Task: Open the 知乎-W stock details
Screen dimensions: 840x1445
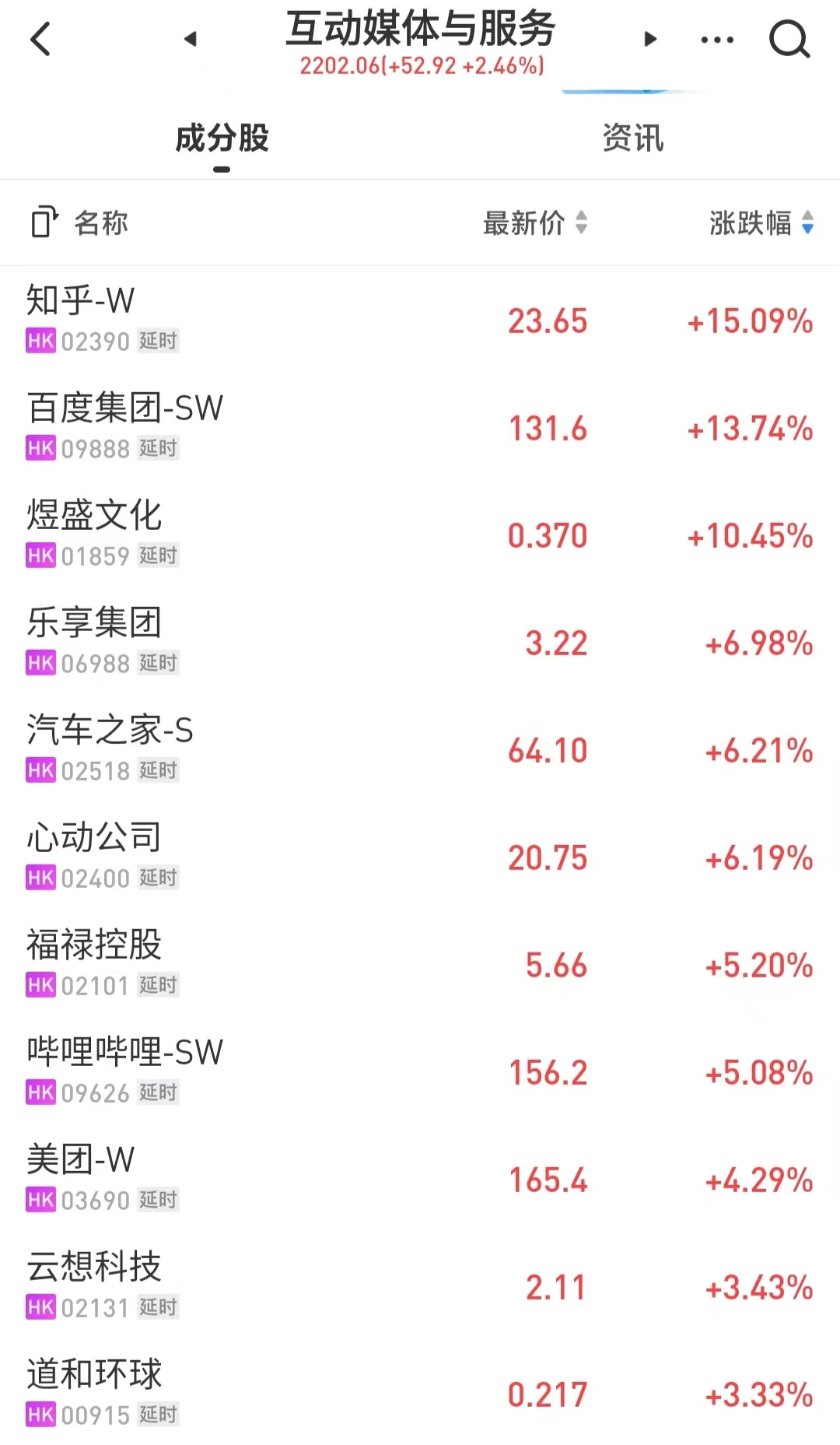Action: click(420, 320)
